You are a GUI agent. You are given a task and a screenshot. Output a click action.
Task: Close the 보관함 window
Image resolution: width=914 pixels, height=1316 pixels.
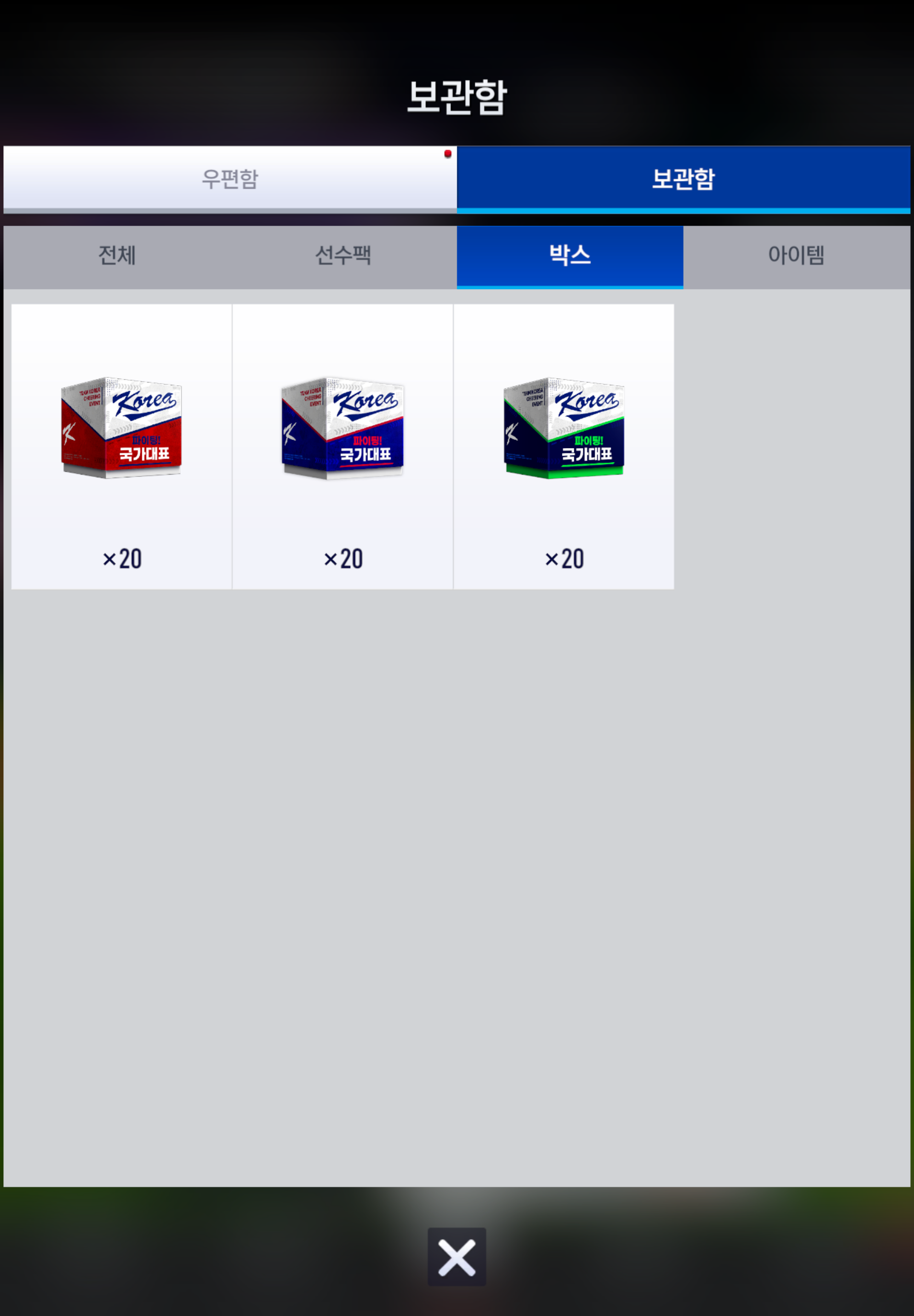pos(457,1257)
